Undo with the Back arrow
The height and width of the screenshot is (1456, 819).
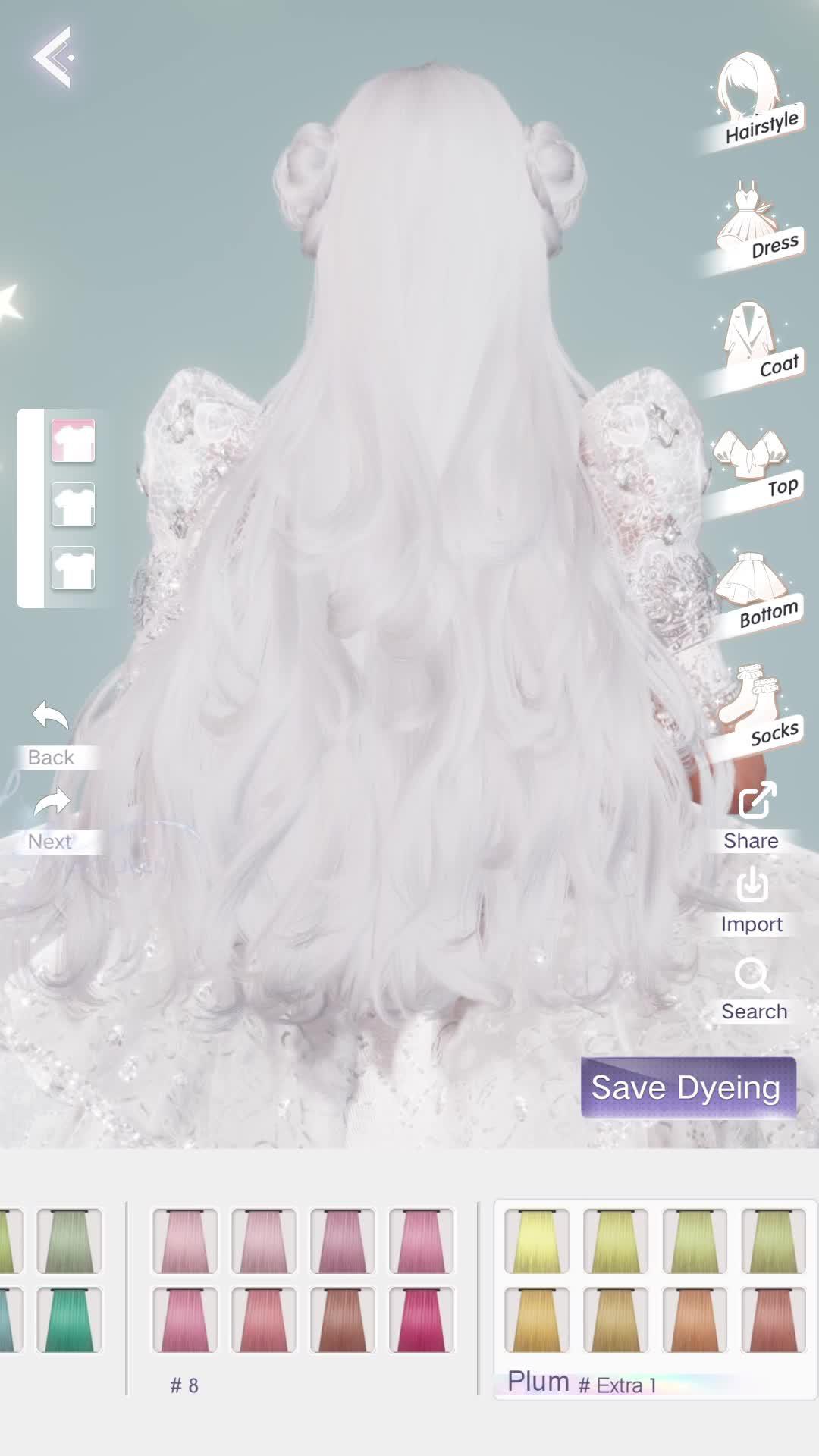pyautogui.click(x=51, y=732)
